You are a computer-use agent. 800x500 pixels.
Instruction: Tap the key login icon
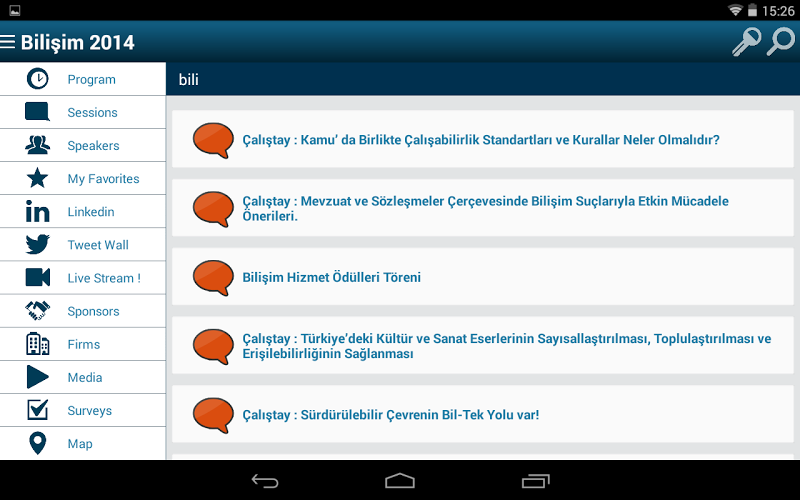[x=746, y=42]
